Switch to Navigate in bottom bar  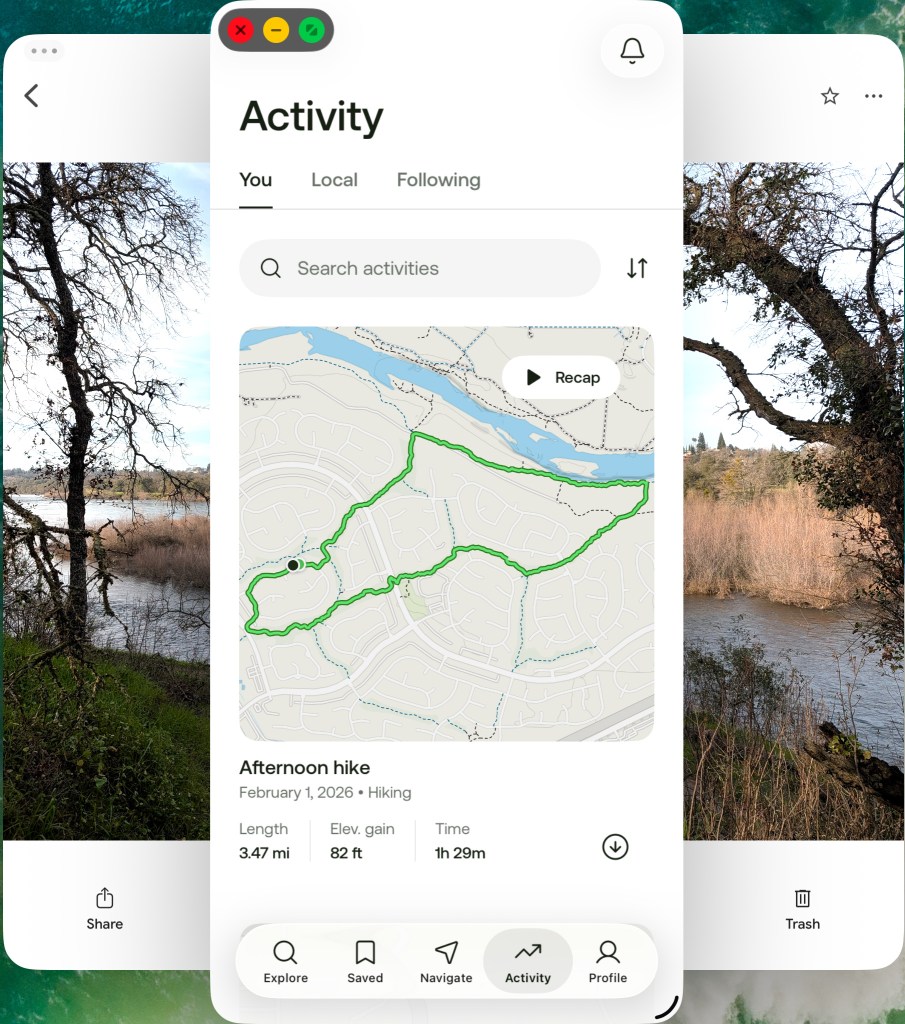[446, 962]
